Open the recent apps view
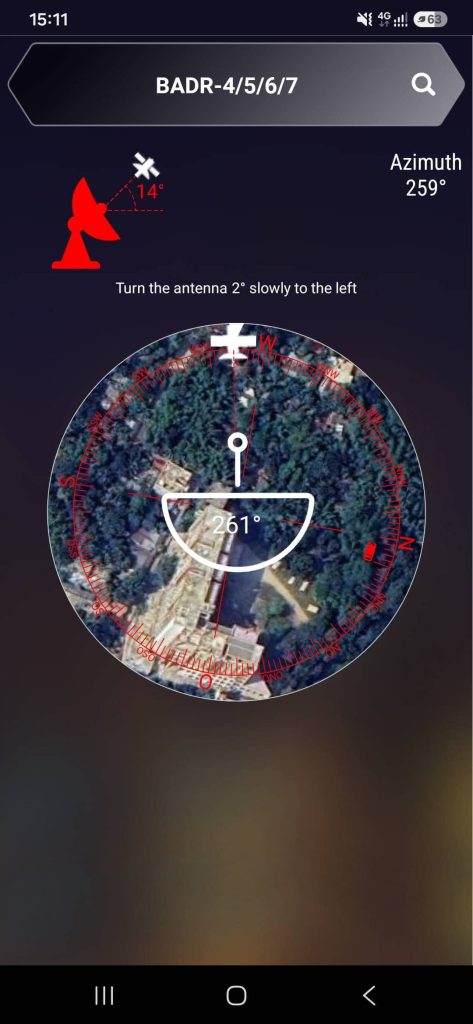 coord(104,995)
